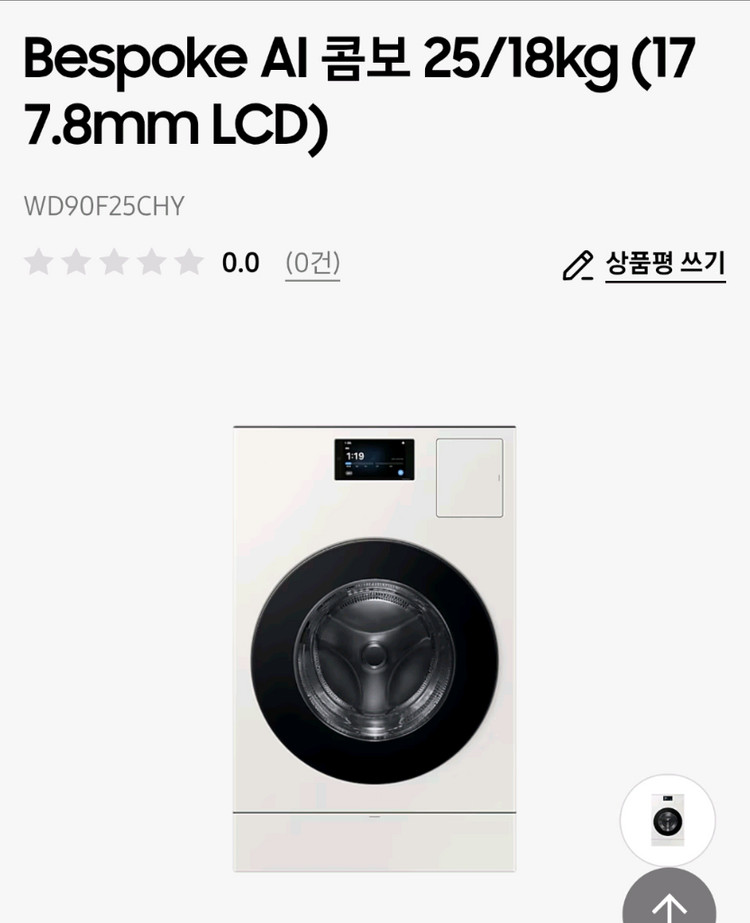Open the (0건) review count link
This screenshot has width=750, height=923.
click(312, 263)
